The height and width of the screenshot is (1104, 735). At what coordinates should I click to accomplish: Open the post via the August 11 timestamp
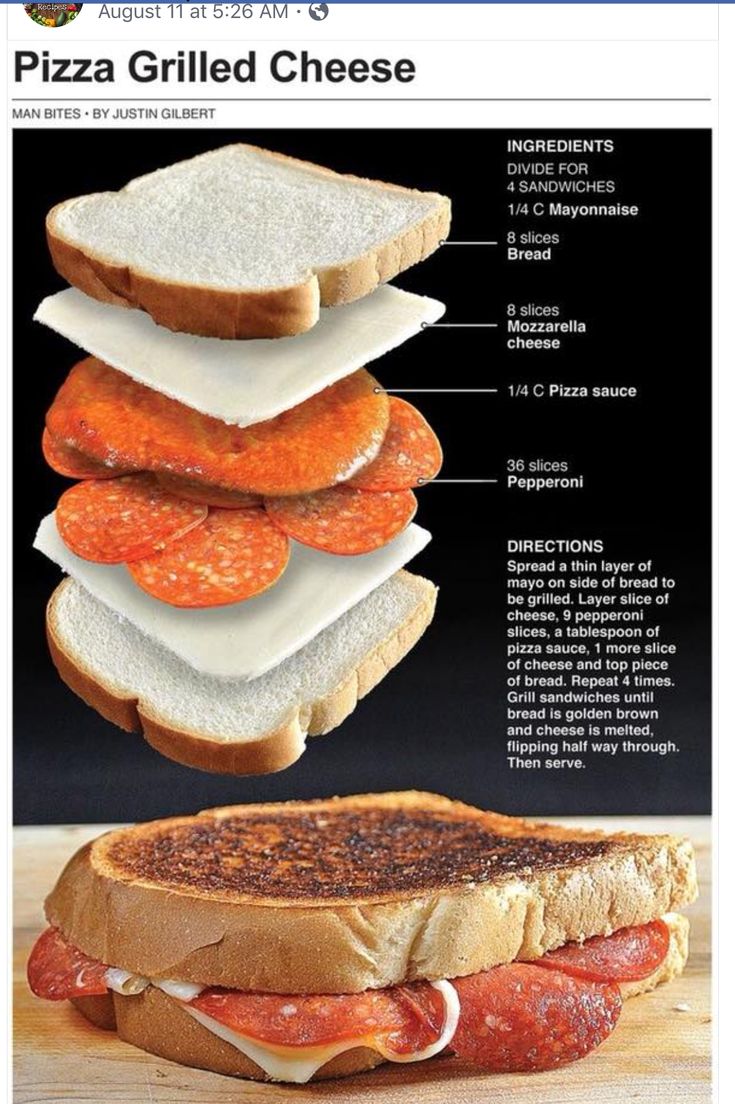191,12
